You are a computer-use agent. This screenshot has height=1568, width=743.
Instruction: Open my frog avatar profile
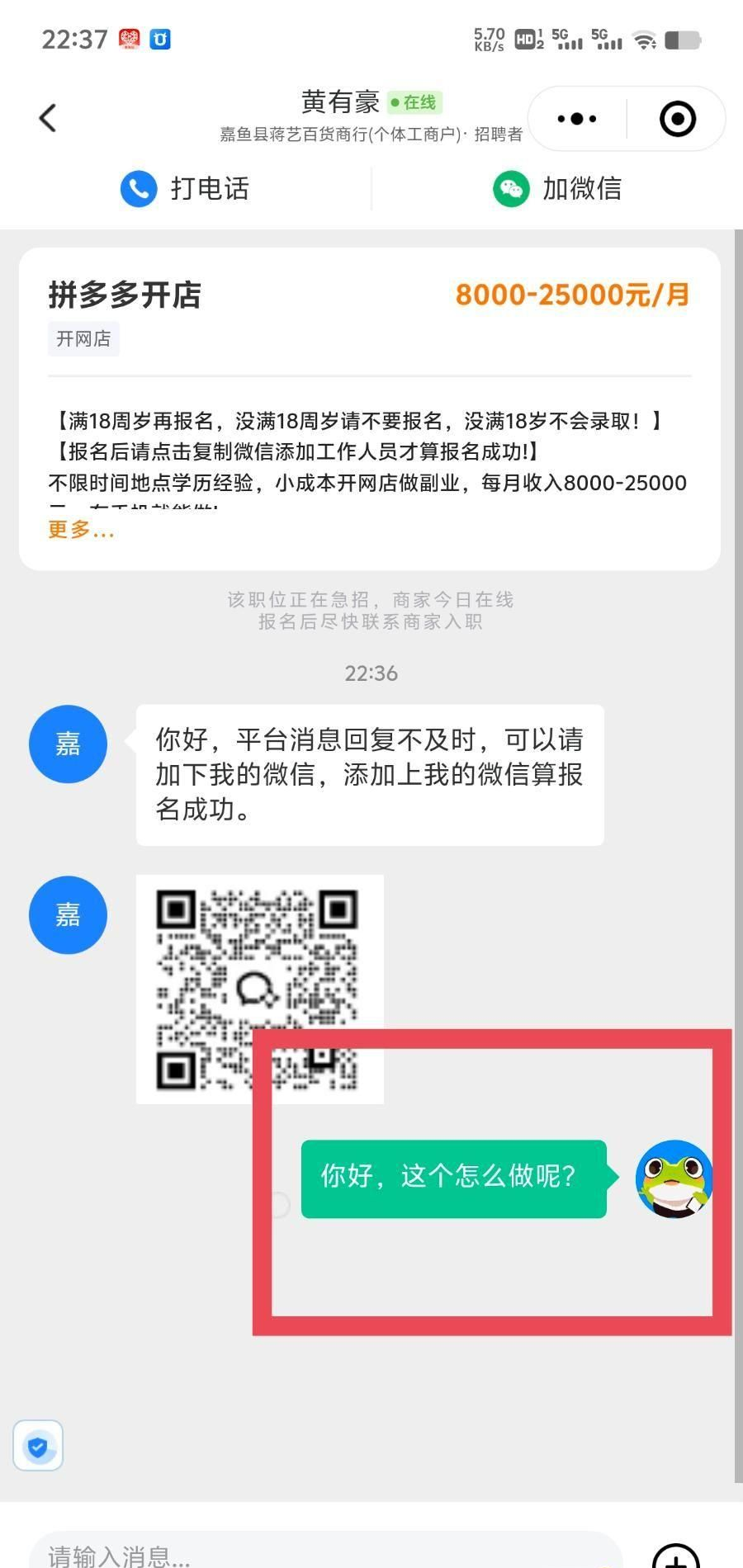tap(674, 1179)
